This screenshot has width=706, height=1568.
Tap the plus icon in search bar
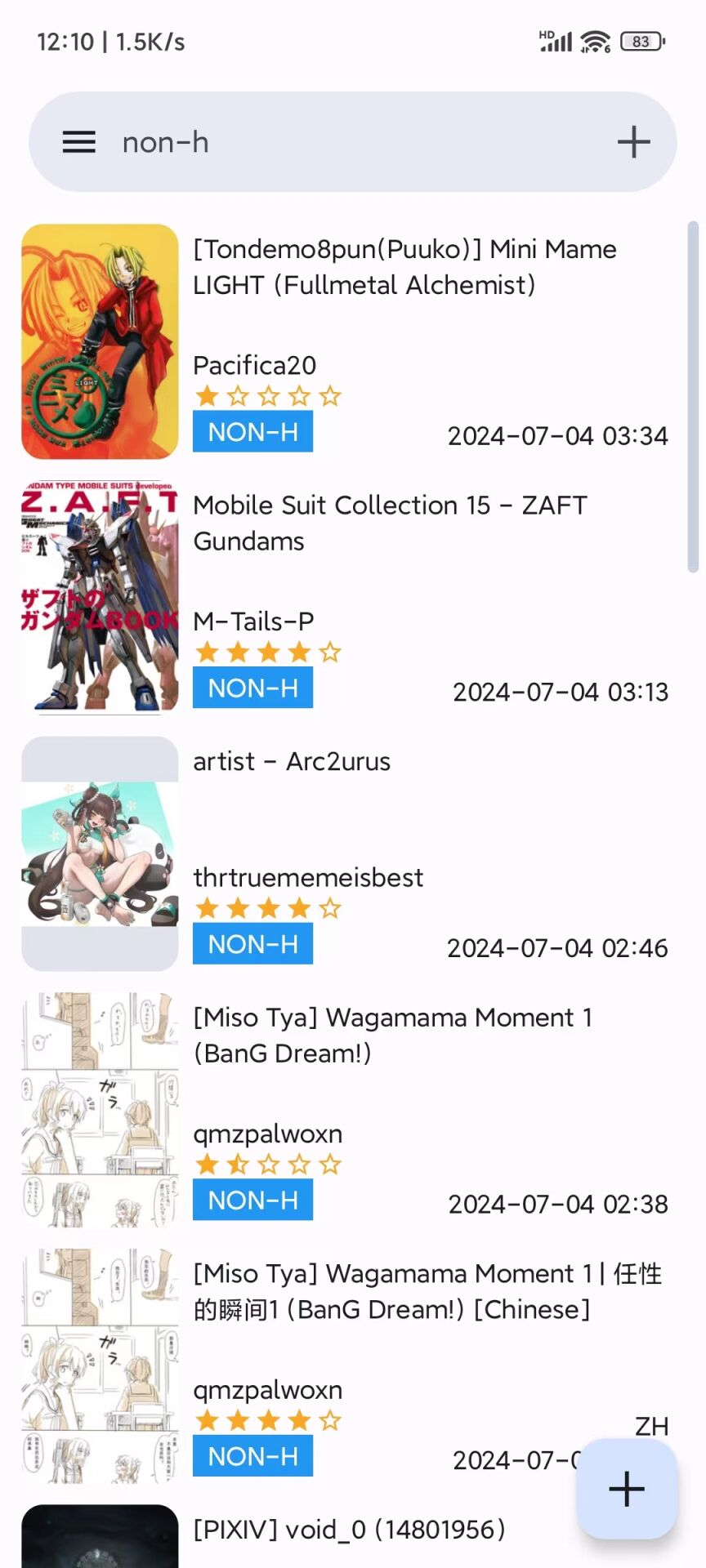(x=633, y=142)
